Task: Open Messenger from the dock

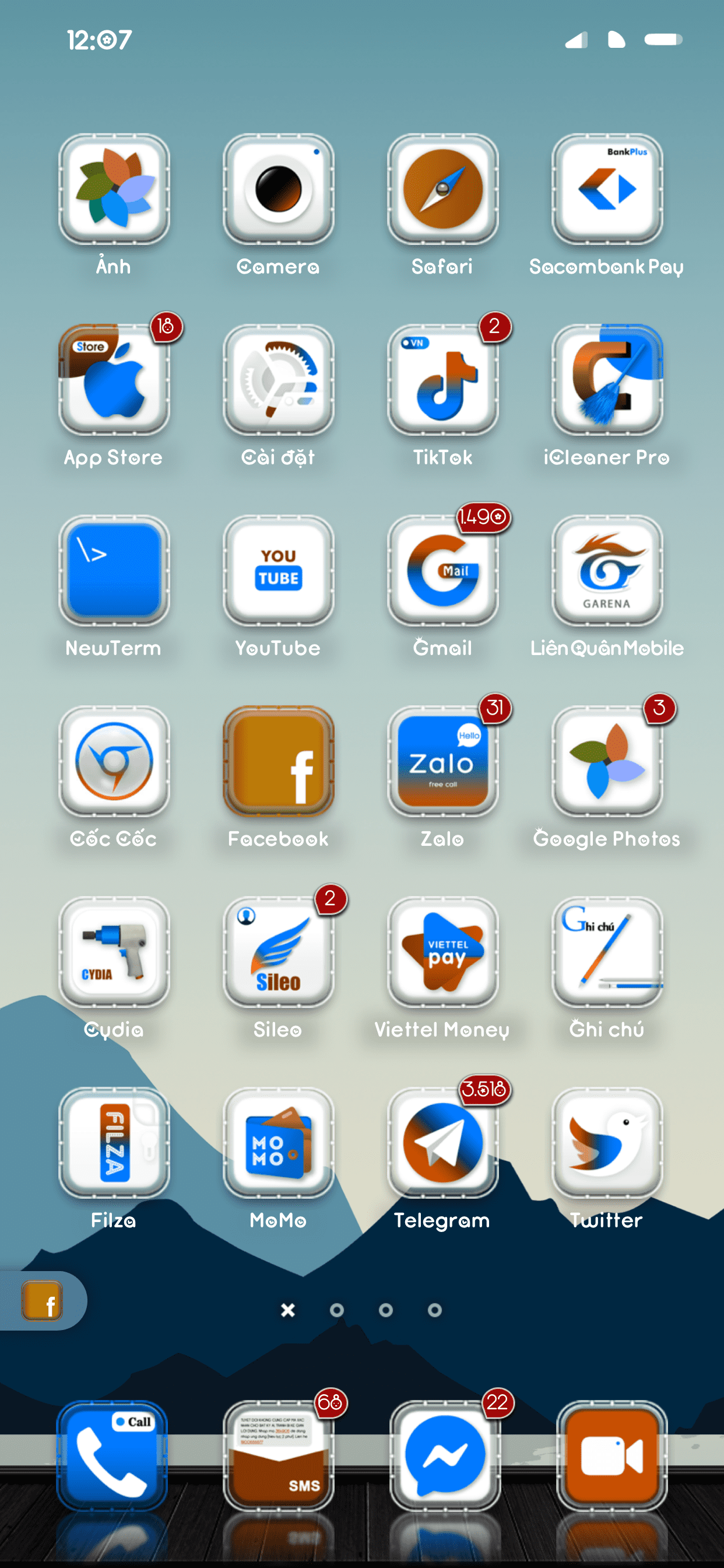Action: [445, 1456]
